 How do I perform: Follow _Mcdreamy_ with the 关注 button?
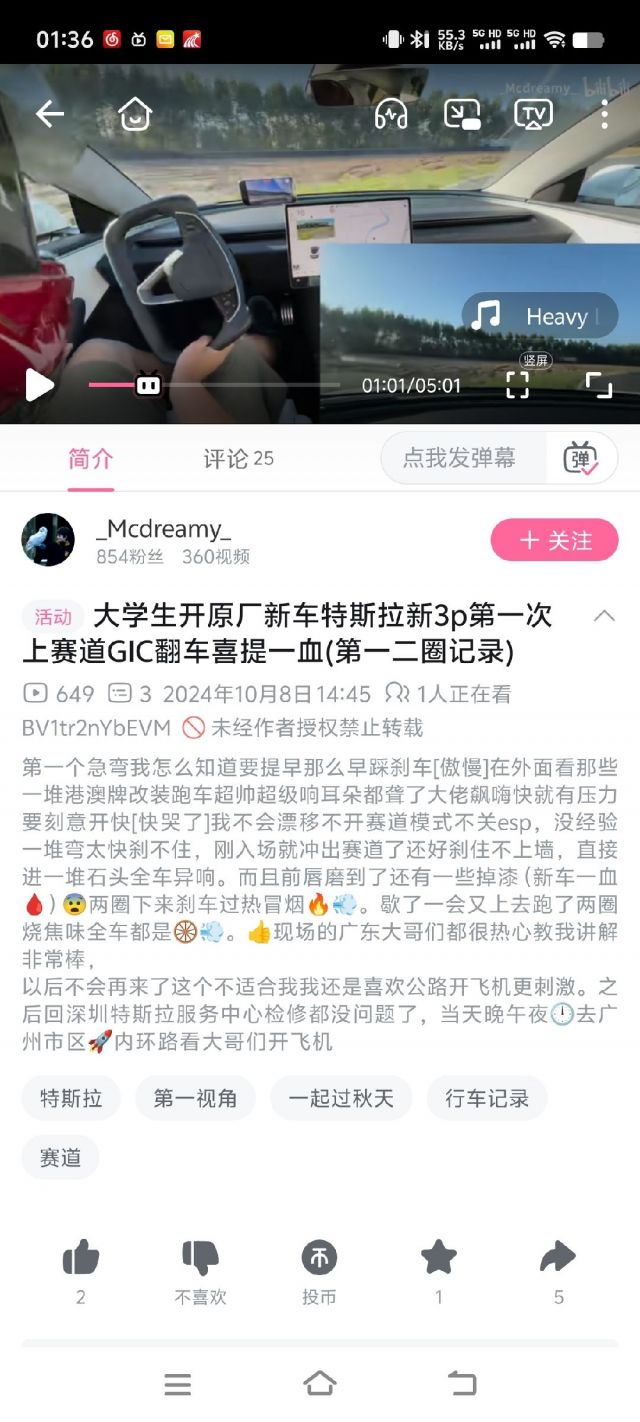pyautogui.click(x=554, y=541)
